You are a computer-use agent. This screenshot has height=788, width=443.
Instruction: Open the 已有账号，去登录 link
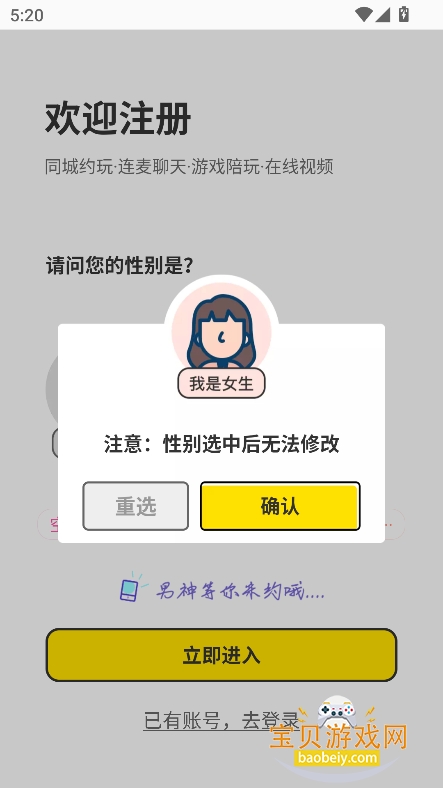(222, 721)
